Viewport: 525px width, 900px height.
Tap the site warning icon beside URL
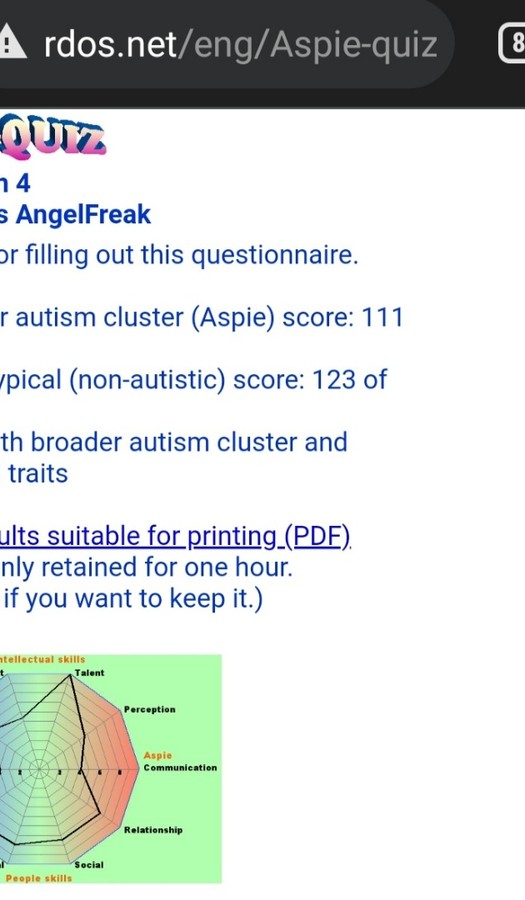(12, 44)
